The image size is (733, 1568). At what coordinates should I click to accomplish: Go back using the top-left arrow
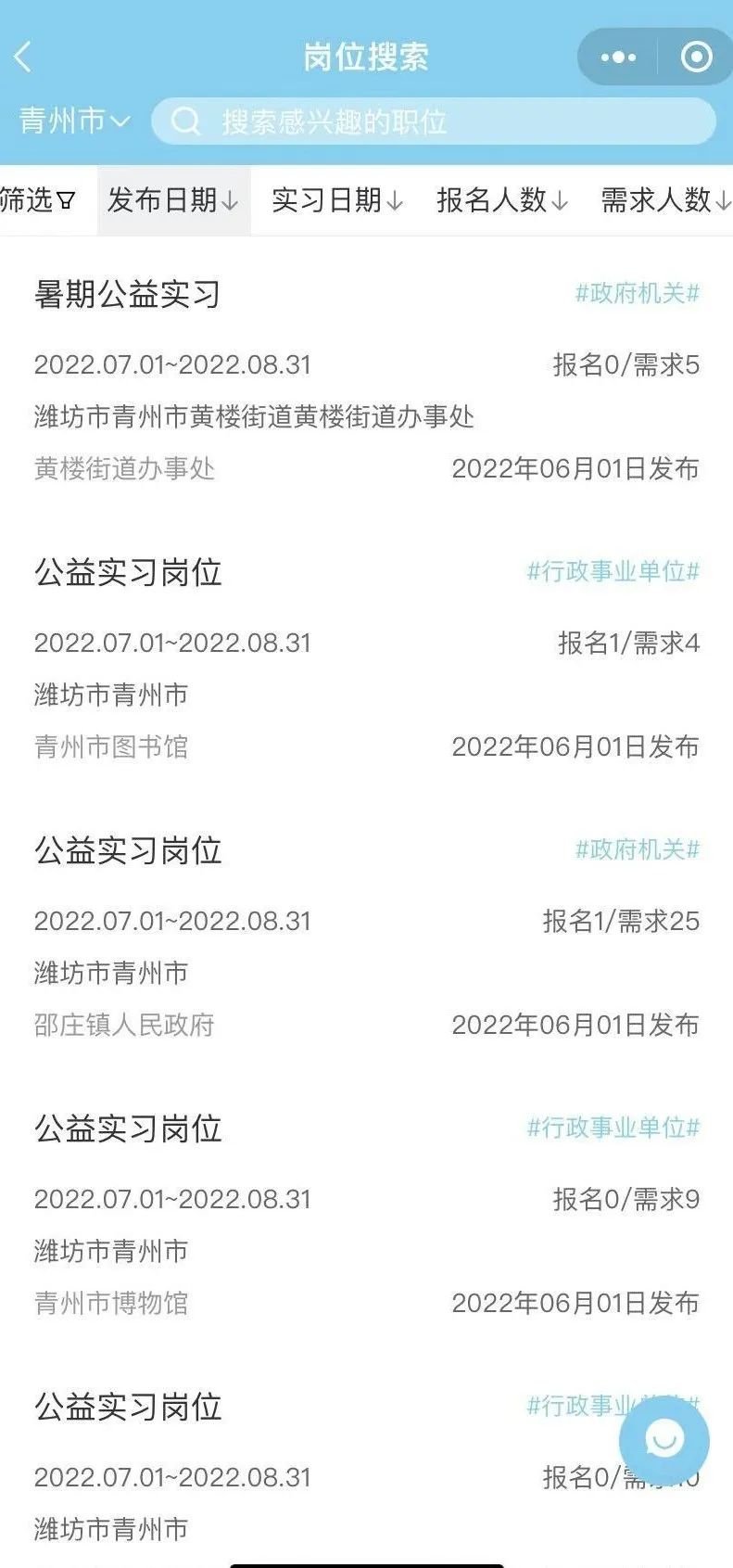pyautogui.click(x=24, y=57)
